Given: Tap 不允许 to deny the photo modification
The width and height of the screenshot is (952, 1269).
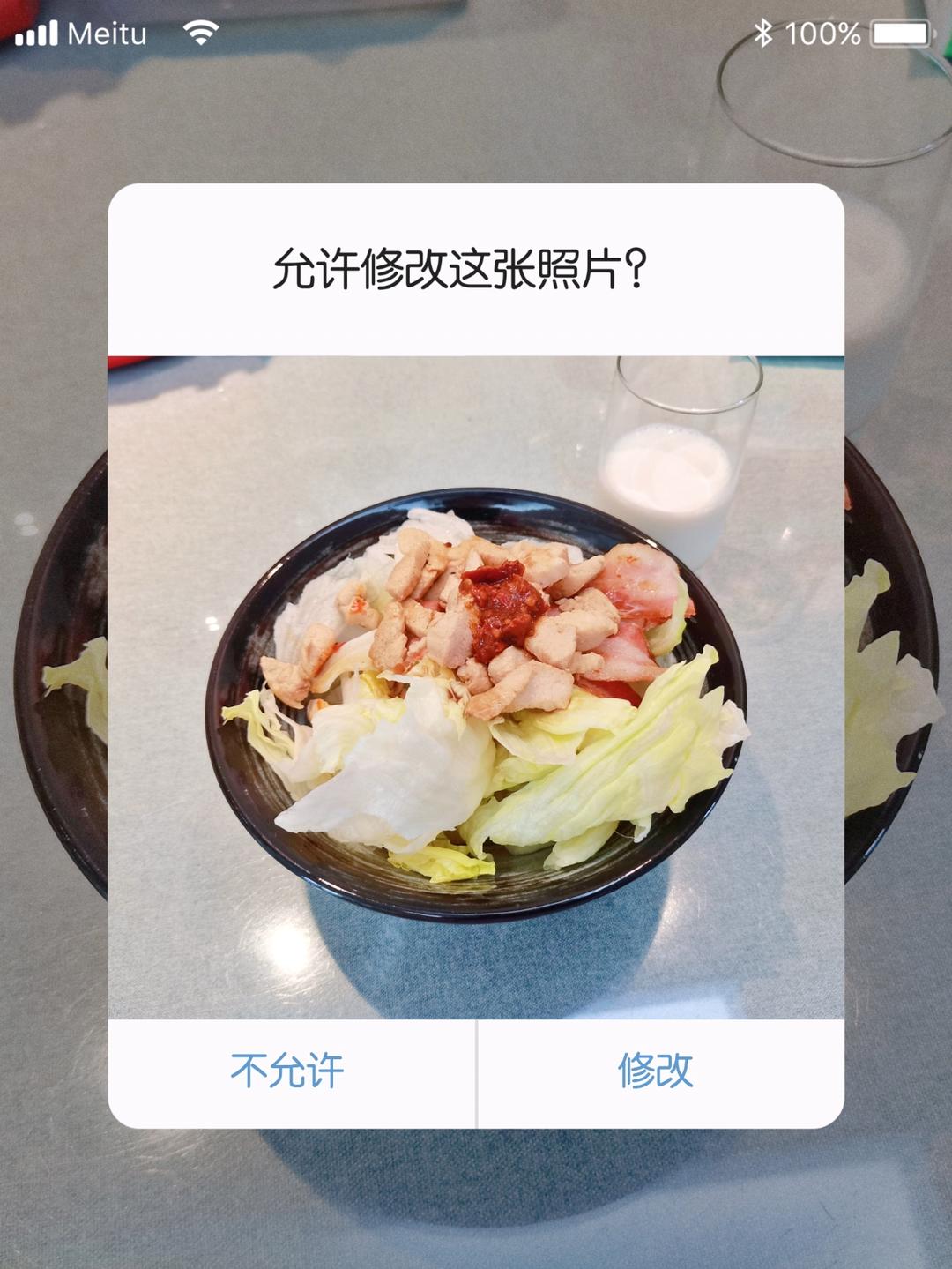Looking at the screenshot, I should tap(291, 1072).
